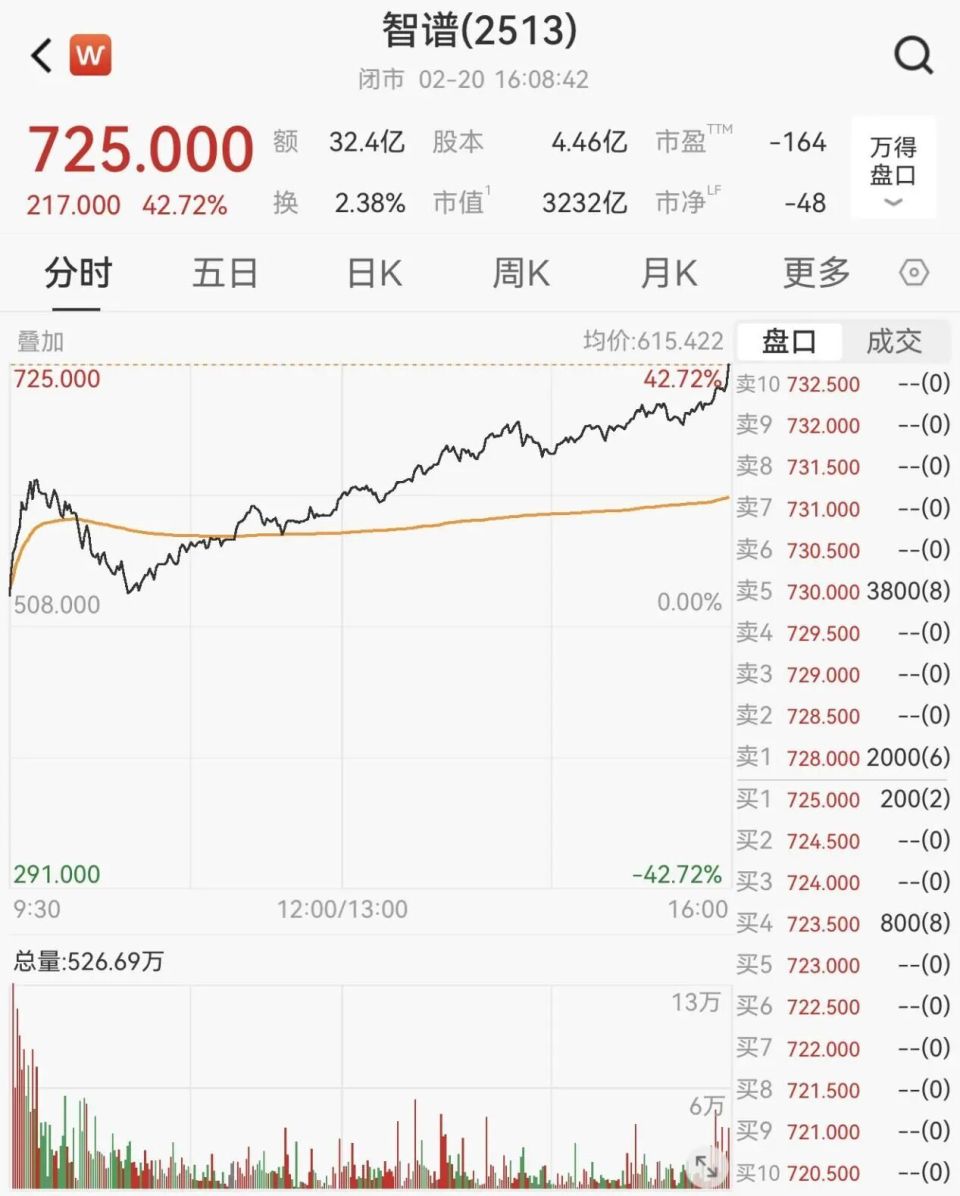
Task: Open the Wind W logo icon
Action: click(89, 55)
